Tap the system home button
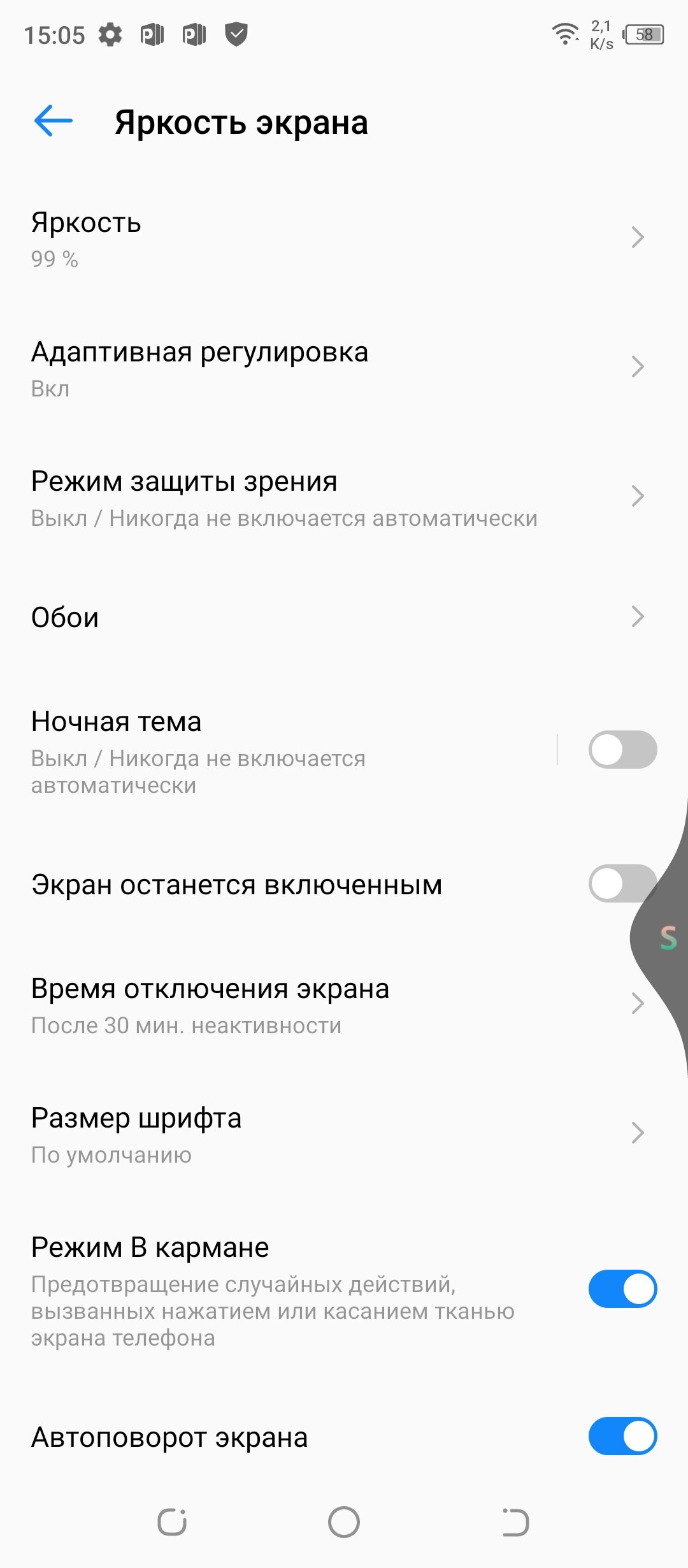 344,1522
